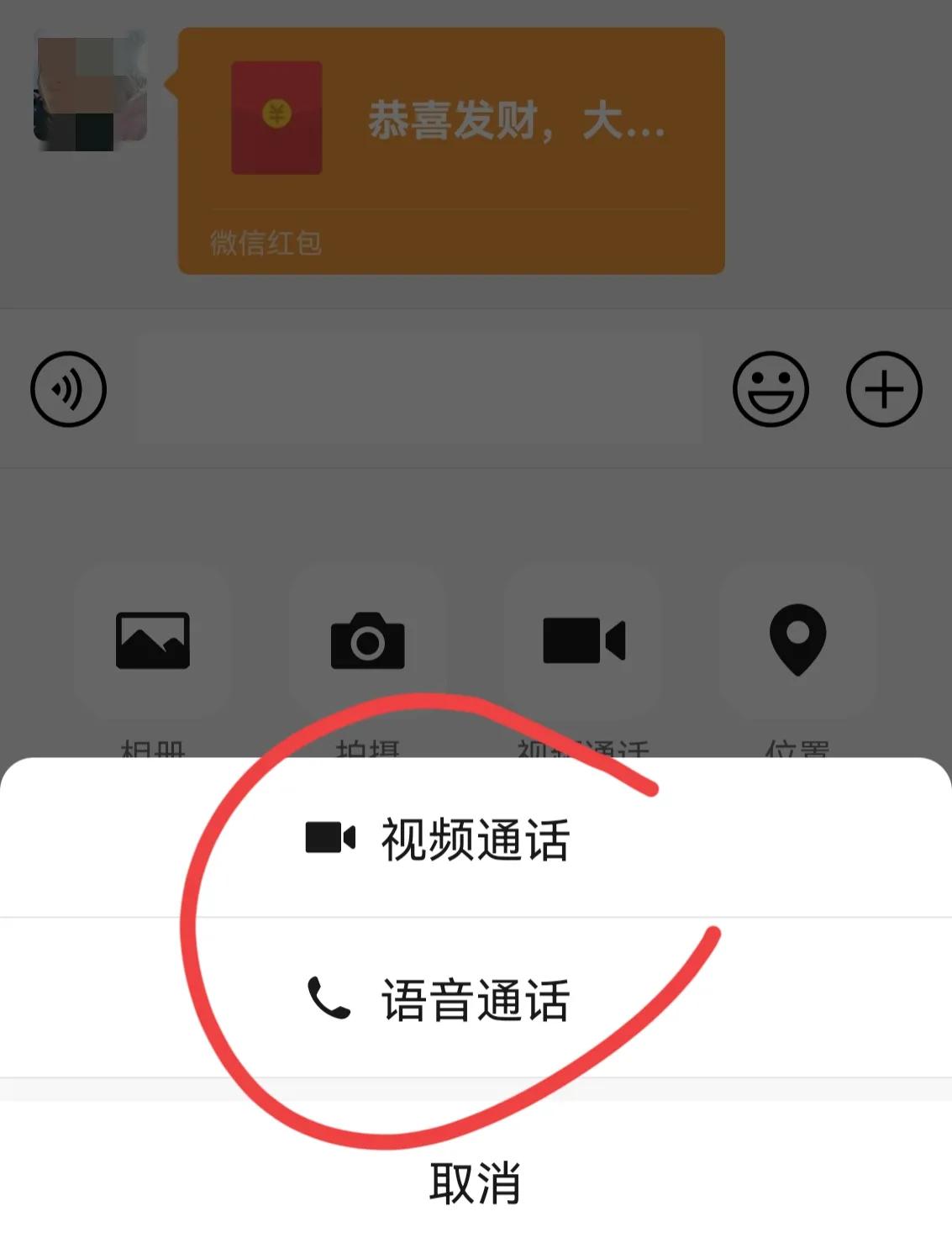
Task: Open the 相册 photo album icon
Action: pos(153,643)
